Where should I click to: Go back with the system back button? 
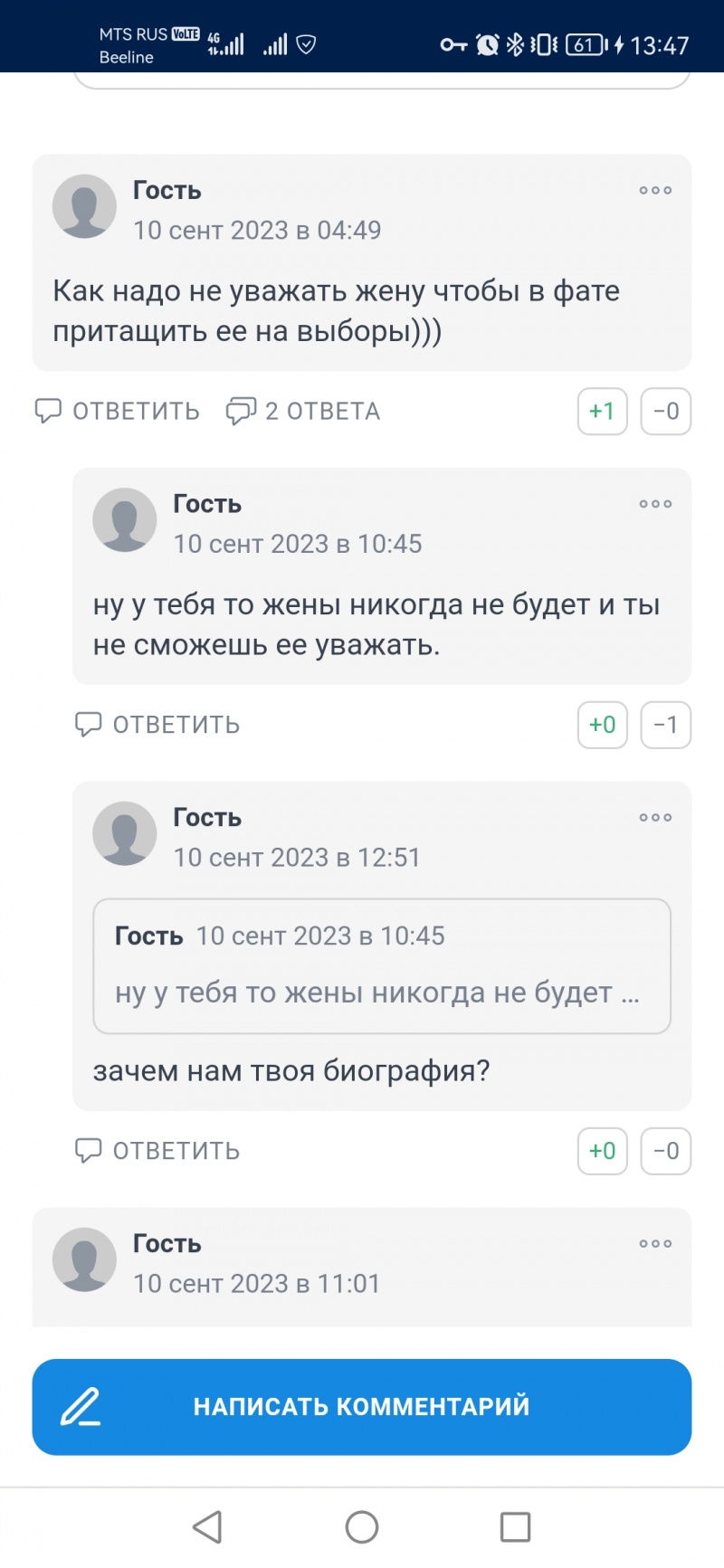207,1527
